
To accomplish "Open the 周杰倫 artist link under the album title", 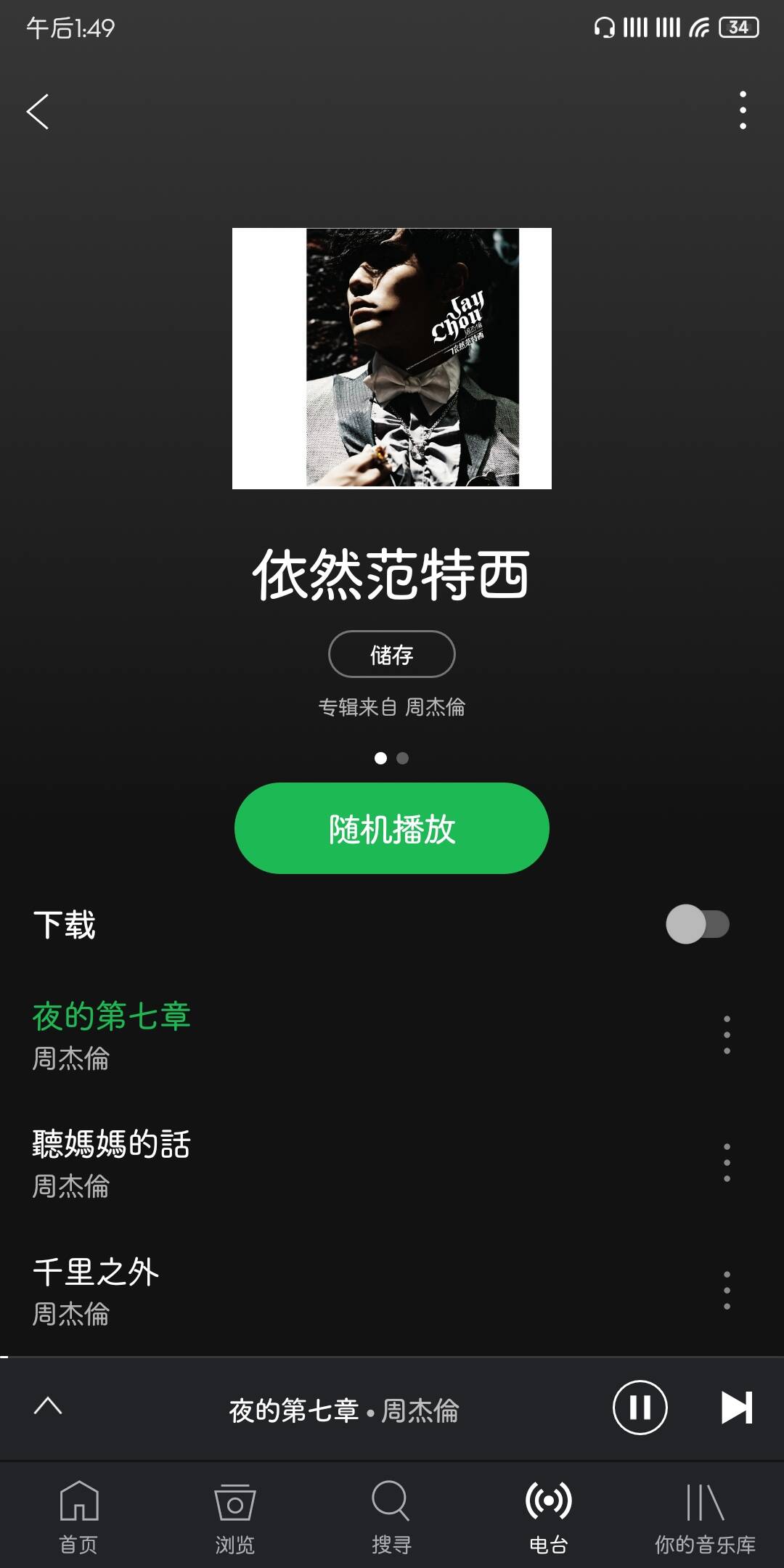I will [x=435, y=707].
